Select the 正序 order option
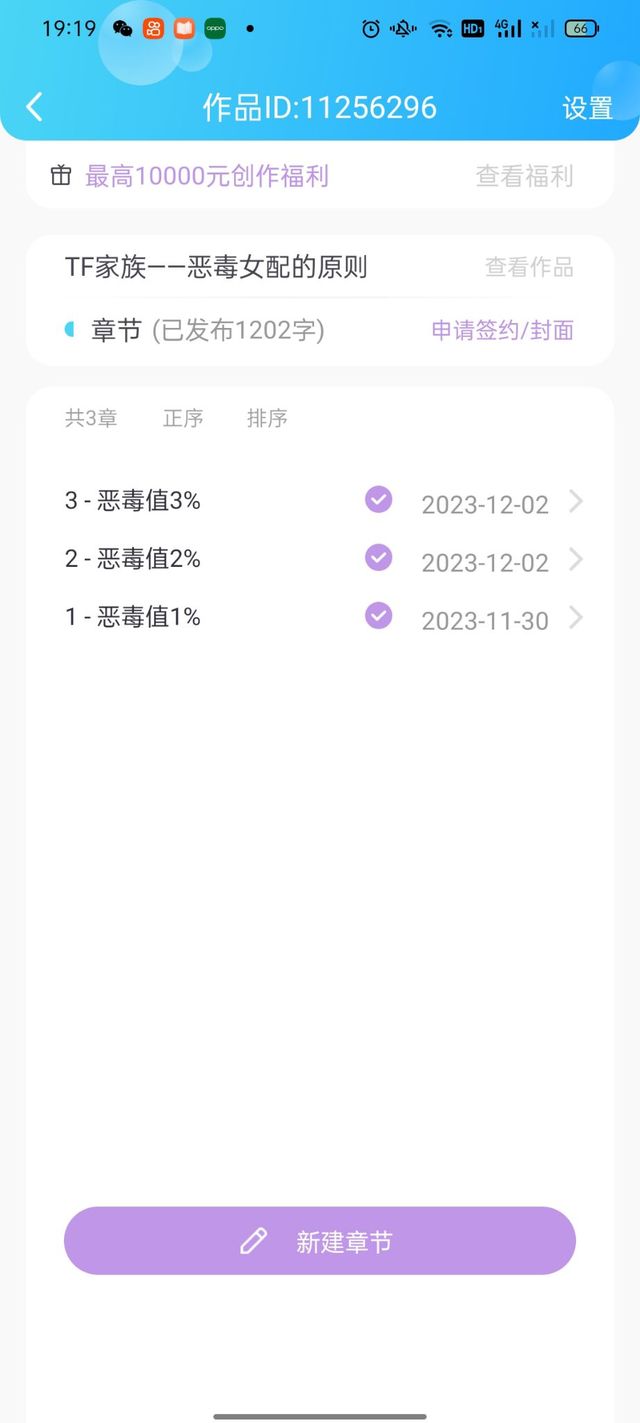 183,418
